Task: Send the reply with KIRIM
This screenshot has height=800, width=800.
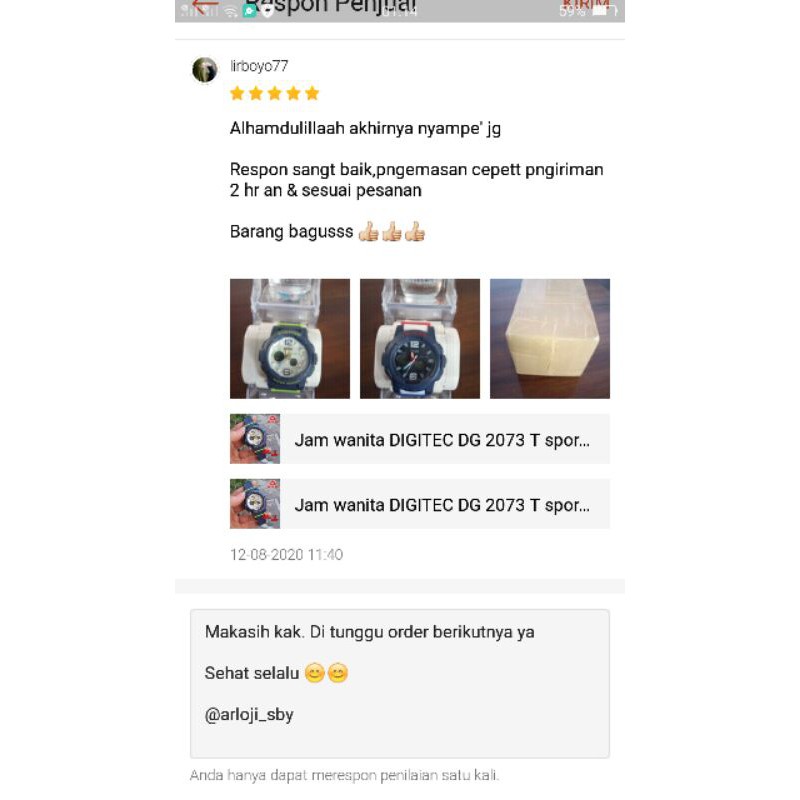Action: [586, 4]
